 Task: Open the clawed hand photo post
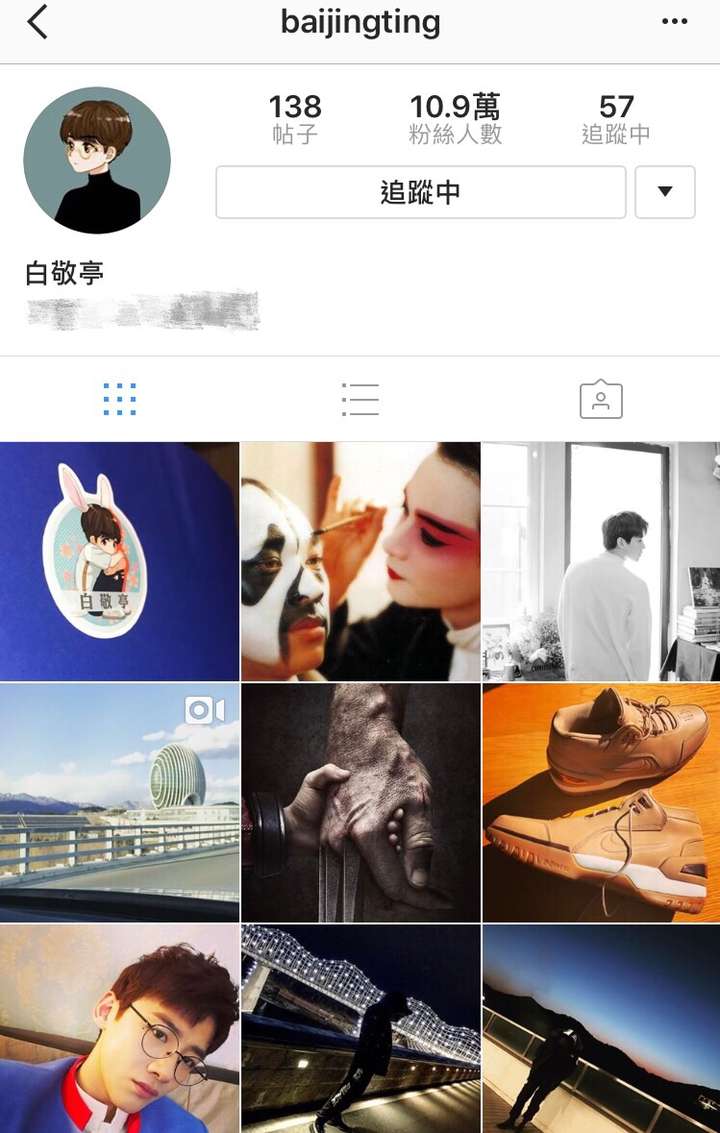pos(360,802)
